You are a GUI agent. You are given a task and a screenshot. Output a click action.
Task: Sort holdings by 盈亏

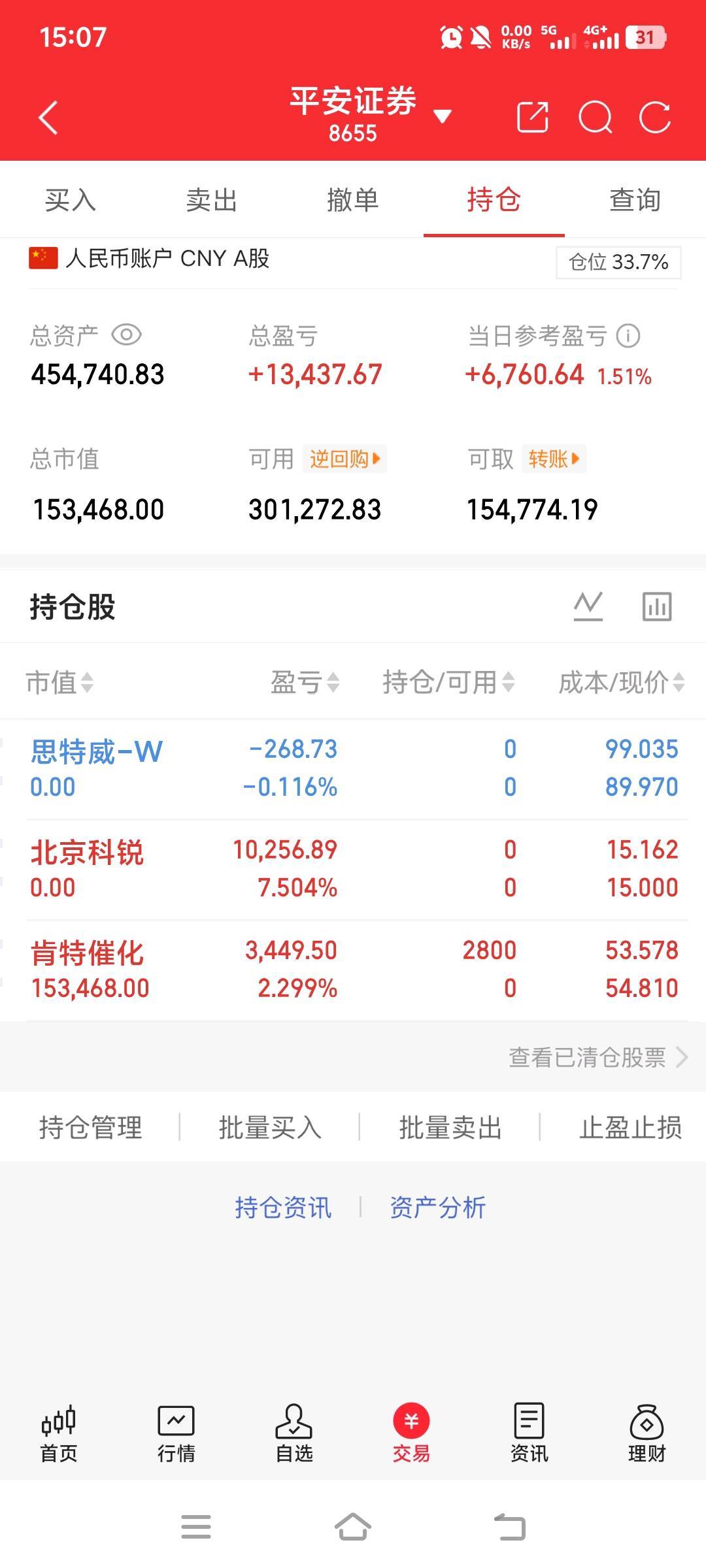coord(305,682)
